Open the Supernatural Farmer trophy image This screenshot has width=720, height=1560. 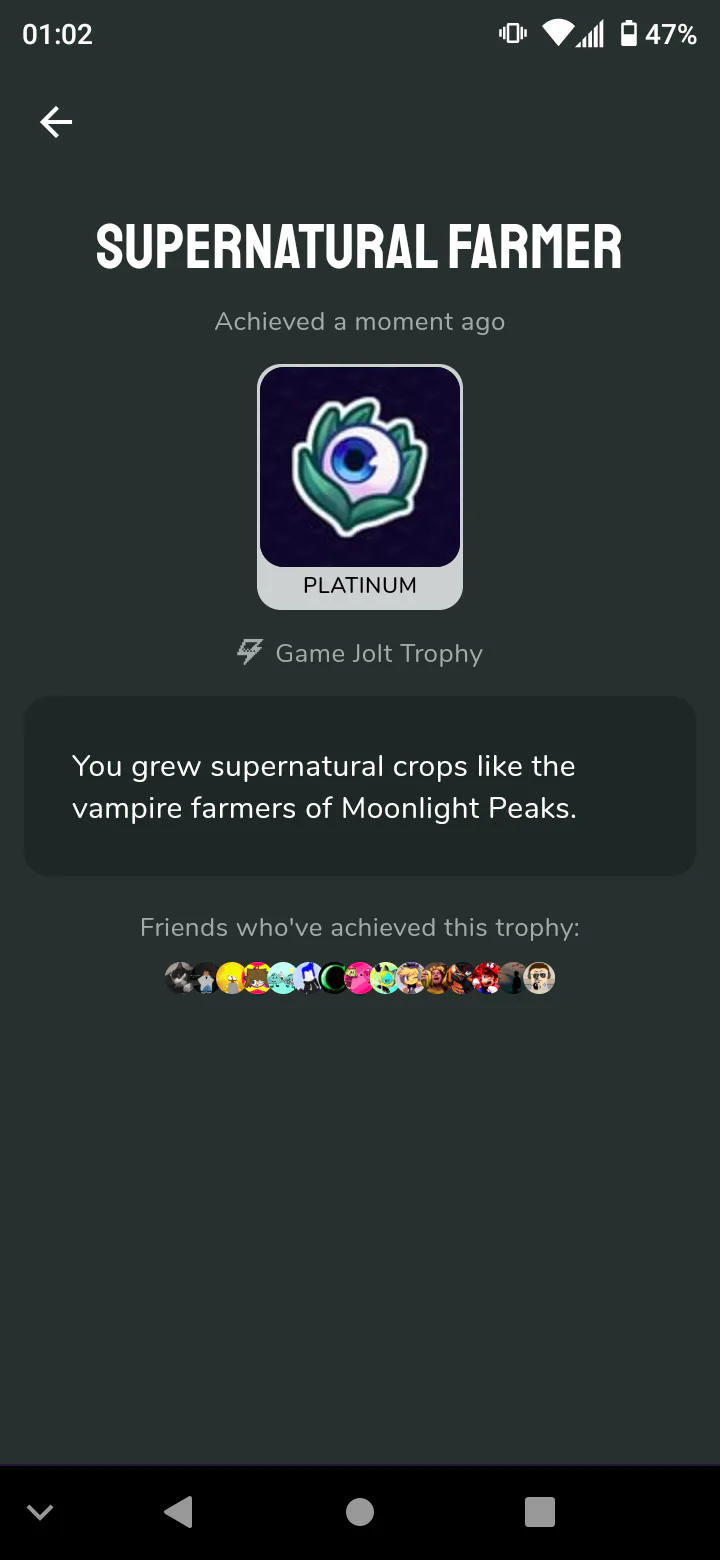[360, 467]
